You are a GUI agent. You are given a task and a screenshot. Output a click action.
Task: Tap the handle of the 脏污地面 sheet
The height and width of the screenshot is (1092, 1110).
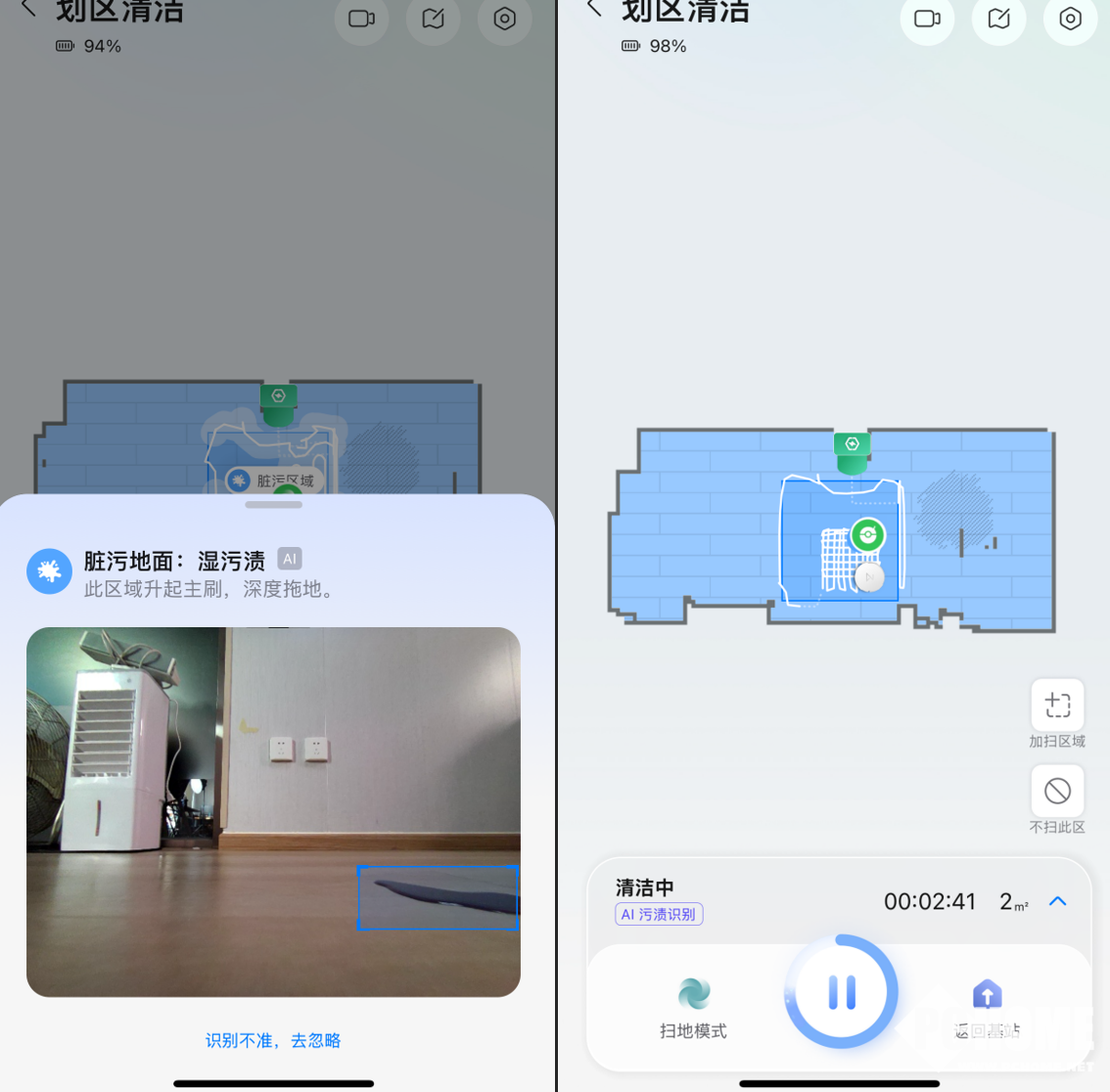[x=274, y=505]
